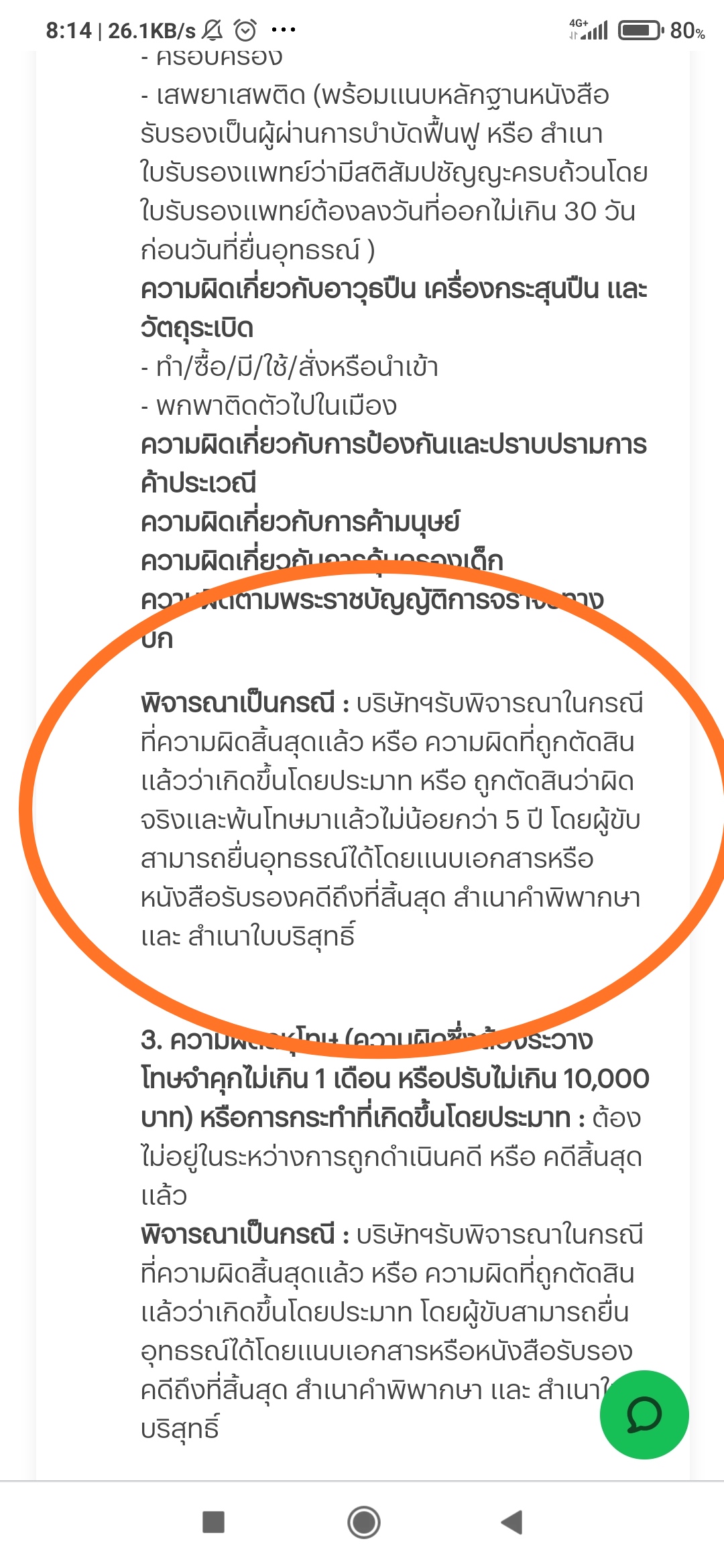Open the recent apps square button
Screen dimensions: 724x1568
(213, 1522)
